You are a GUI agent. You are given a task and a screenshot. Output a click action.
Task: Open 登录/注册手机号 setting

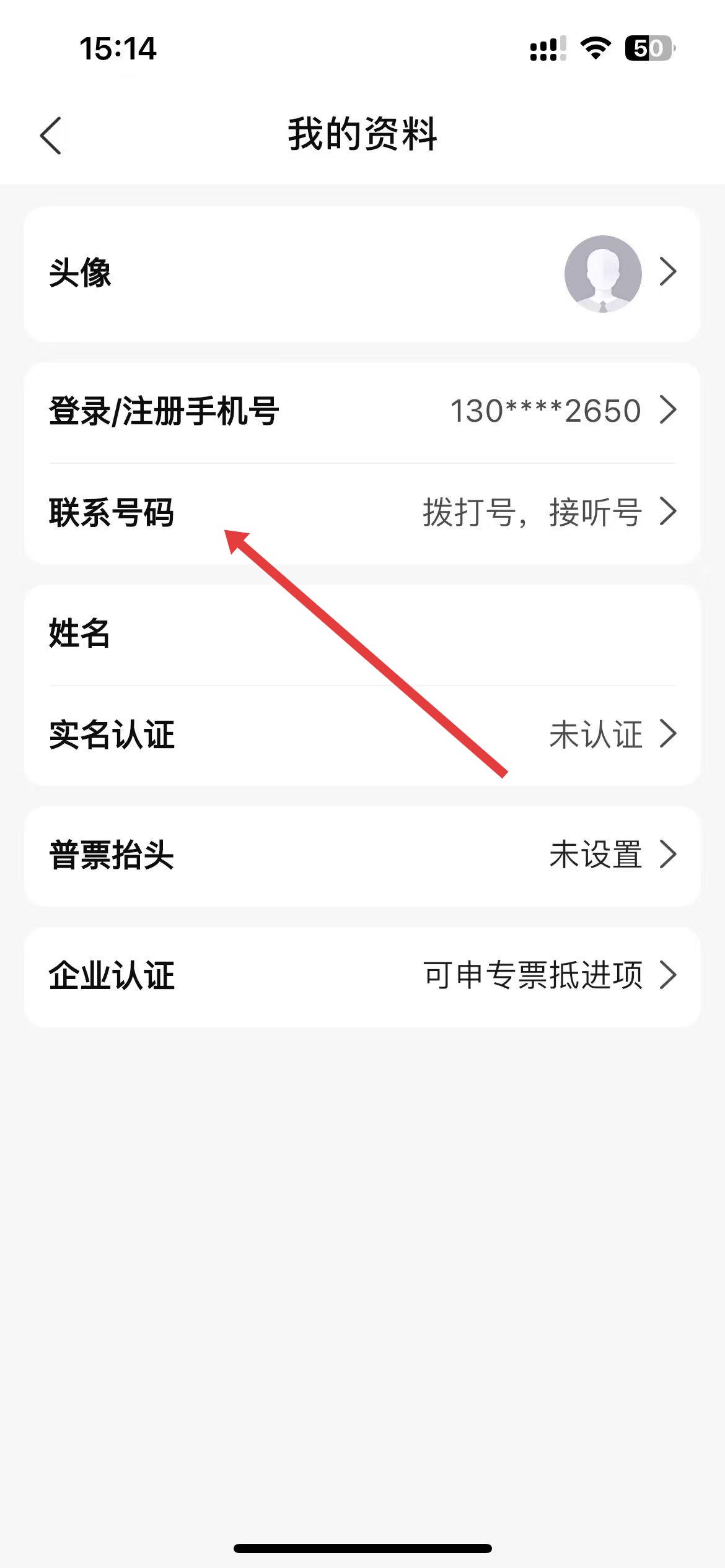coord(362,411)
